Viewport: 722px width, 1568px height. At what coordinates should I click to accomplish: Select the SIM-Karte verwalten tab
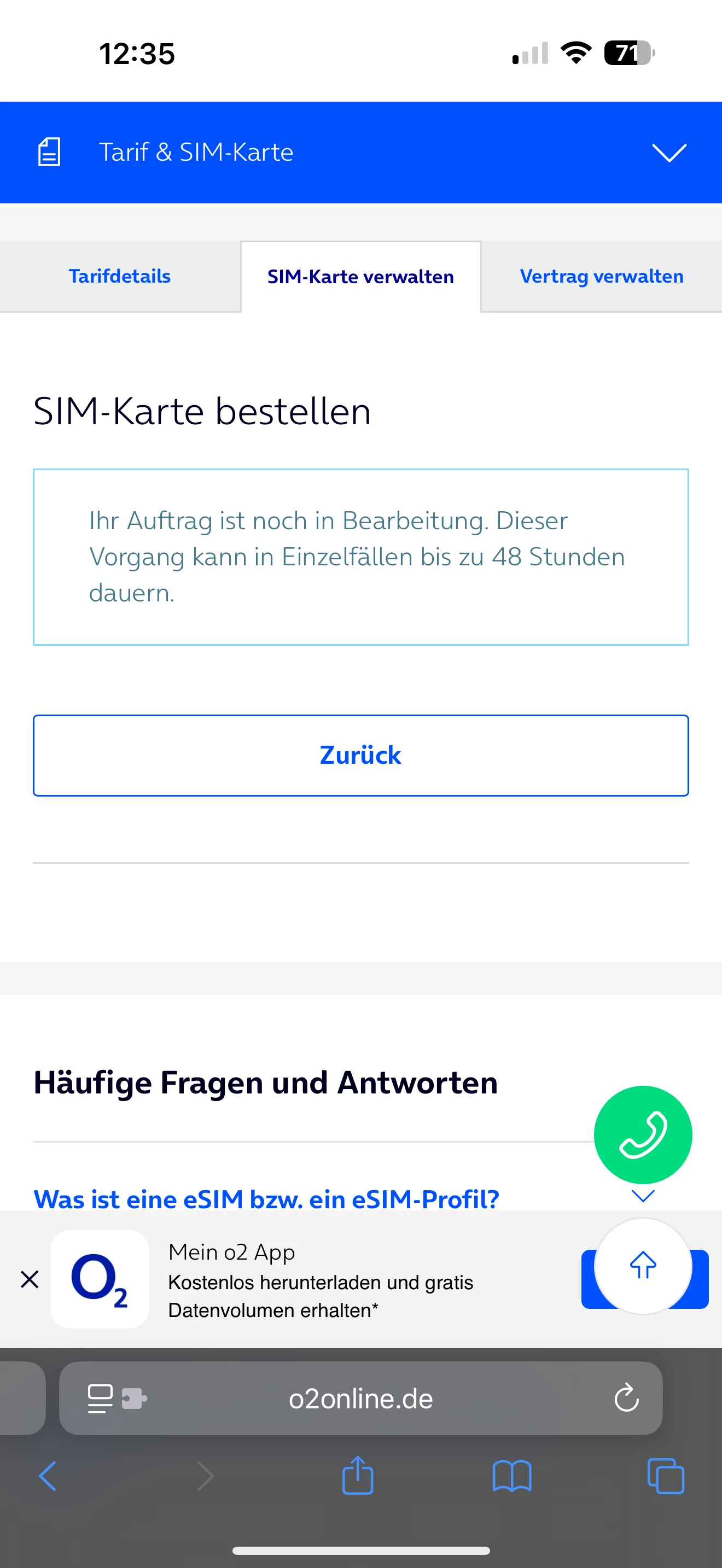360,277
